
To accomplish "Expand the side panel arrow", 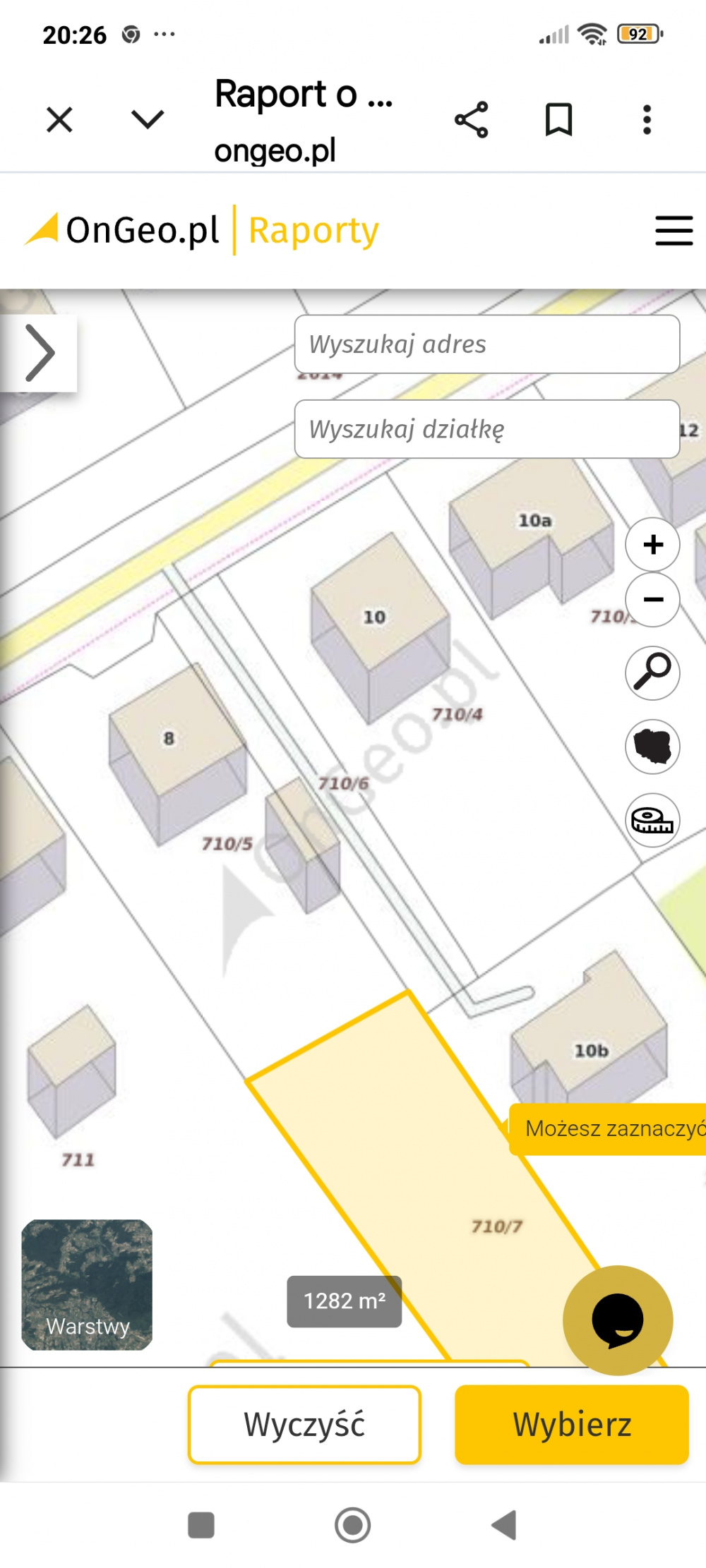I will point(40,353).
